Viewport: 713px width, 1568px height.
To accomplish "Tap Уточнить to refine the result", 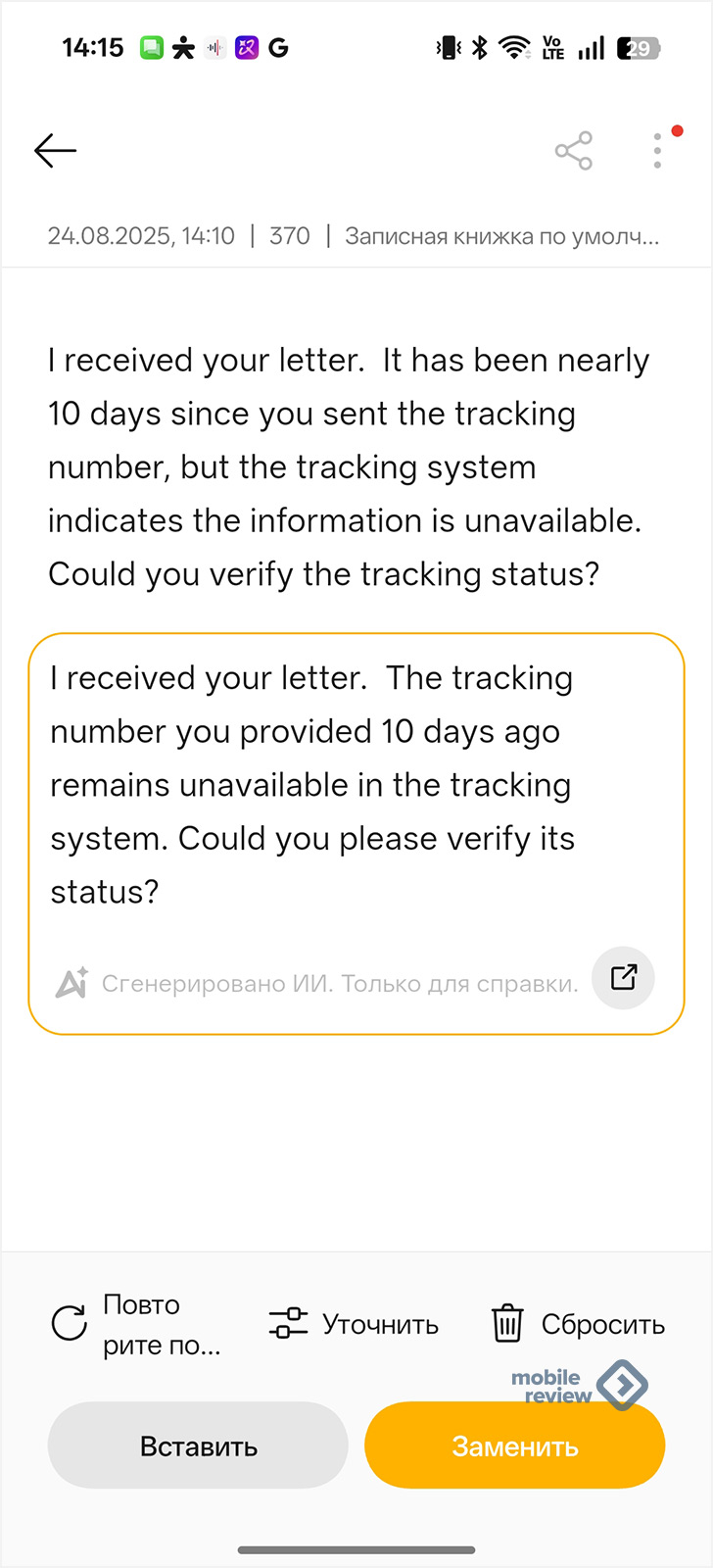I will [x=354, y=1325].
